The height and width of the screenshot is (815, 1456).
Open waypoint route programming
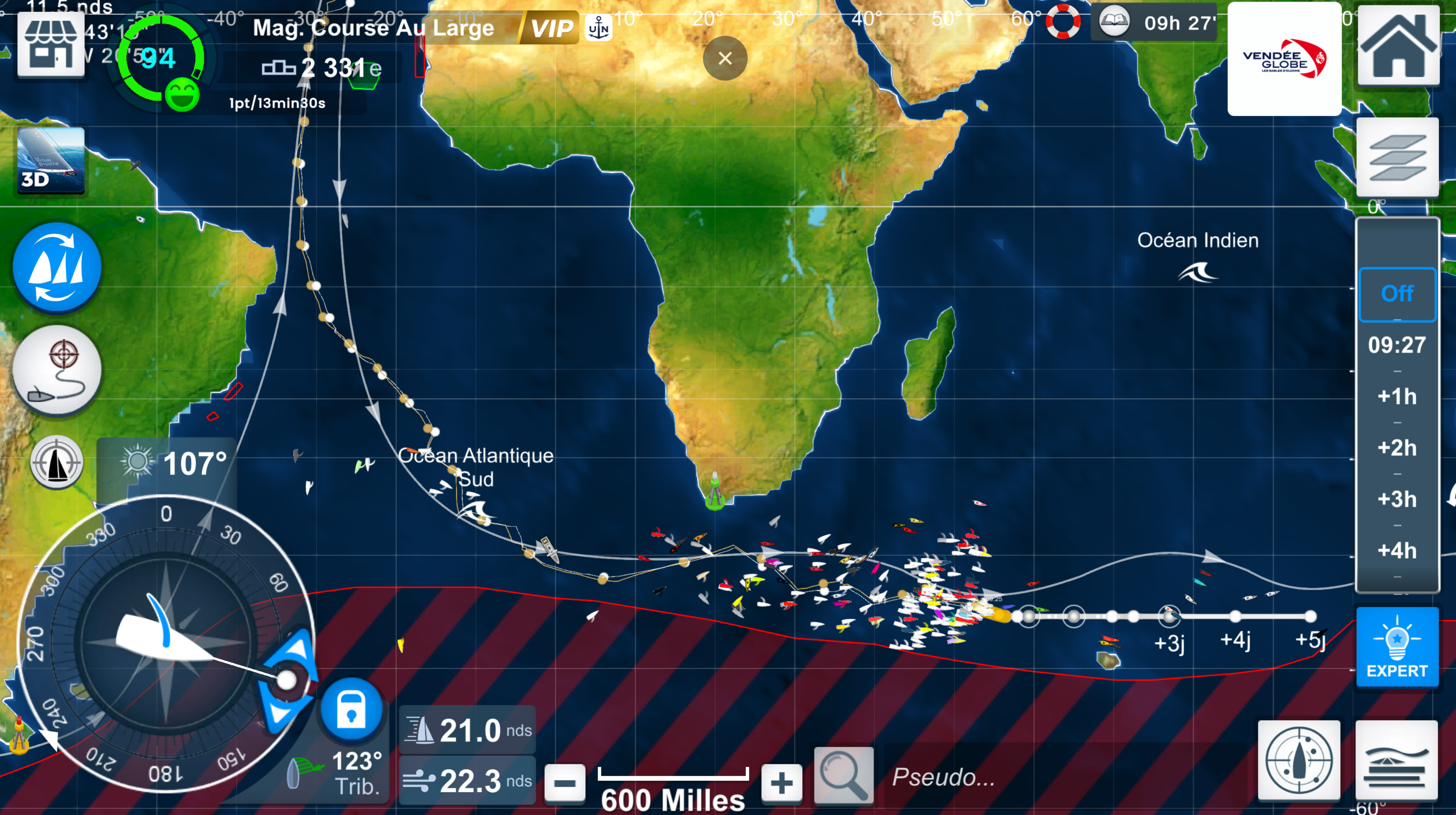[57, 370]
